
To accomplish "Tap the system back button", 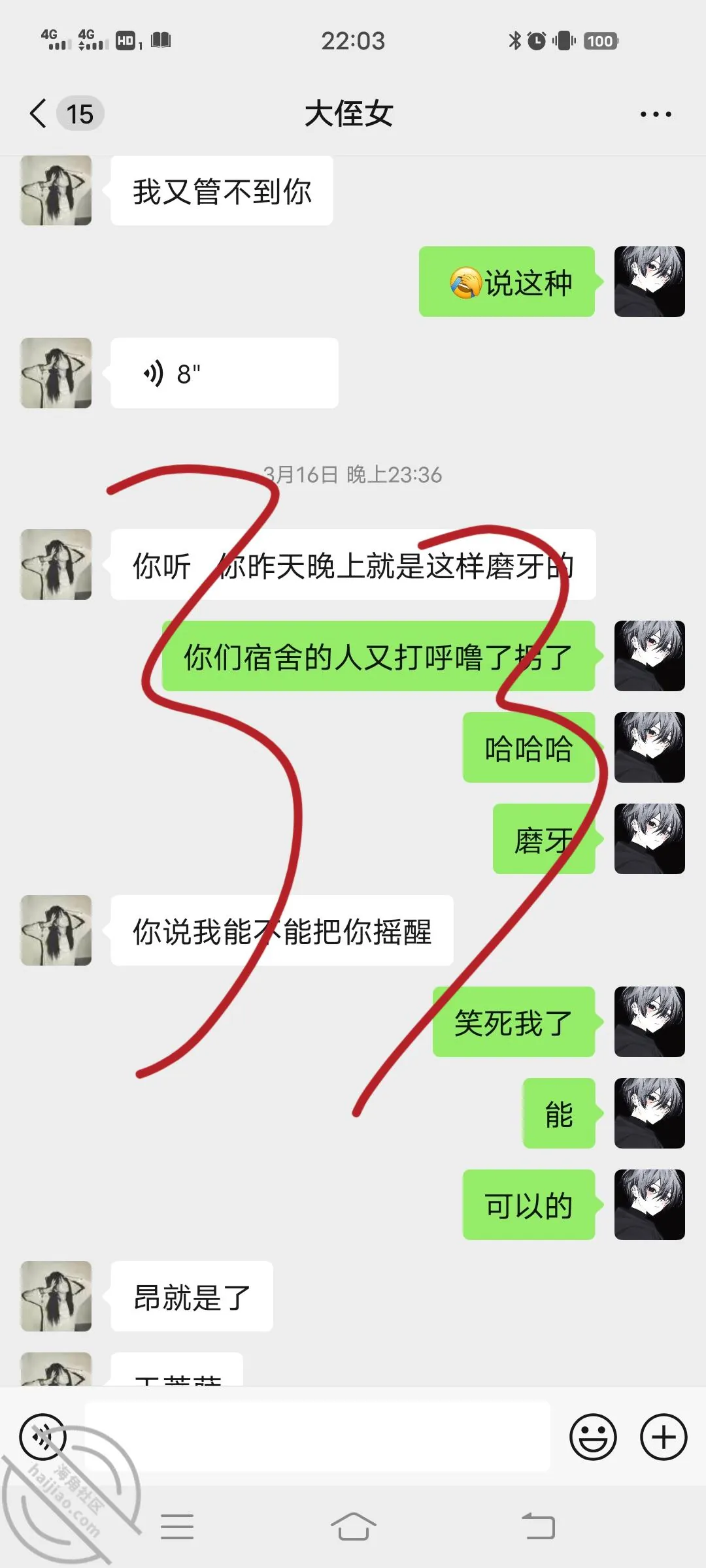I will [539, 1527].
